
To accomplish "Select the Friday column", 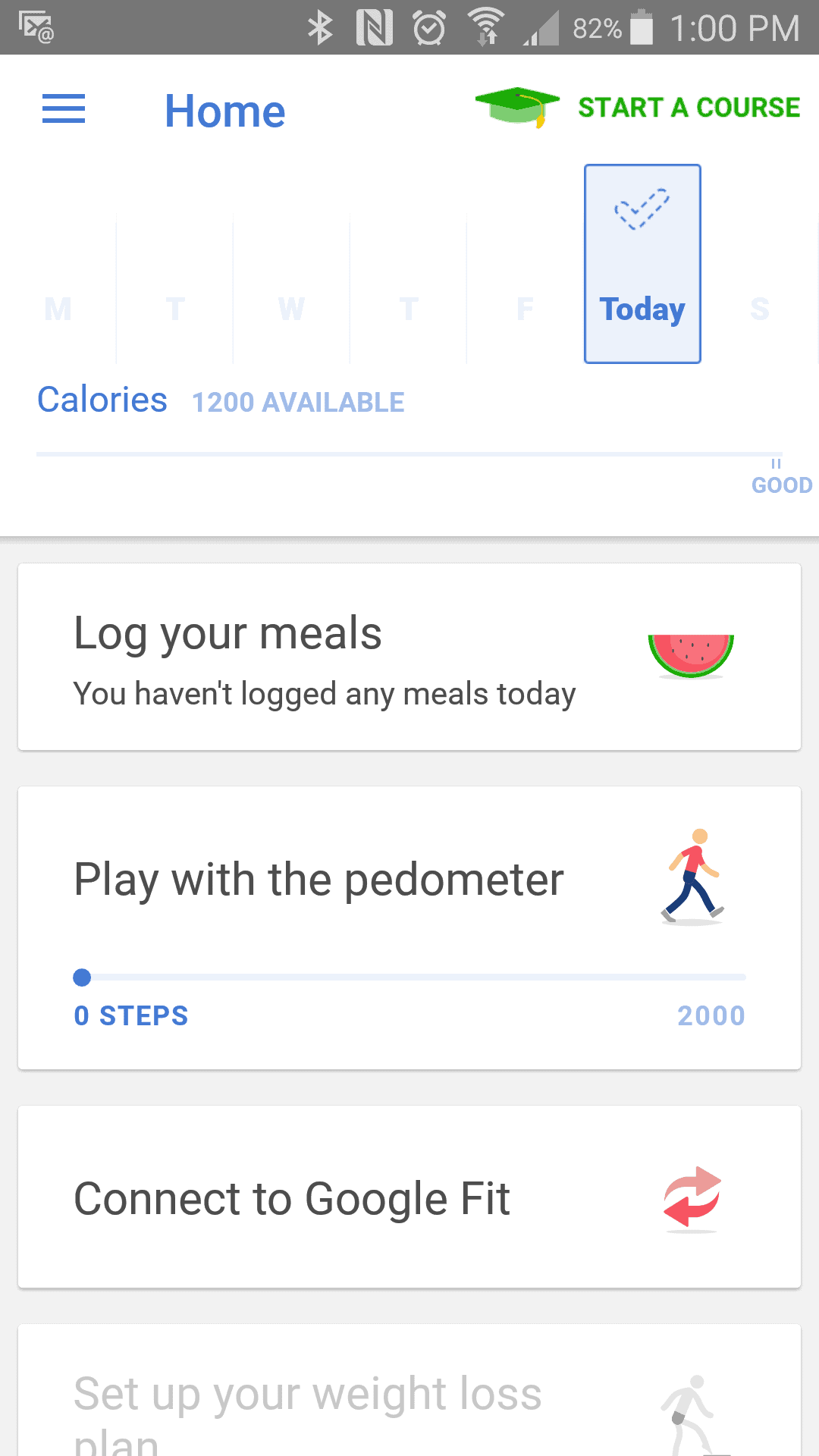I will [x=525, y=288].
